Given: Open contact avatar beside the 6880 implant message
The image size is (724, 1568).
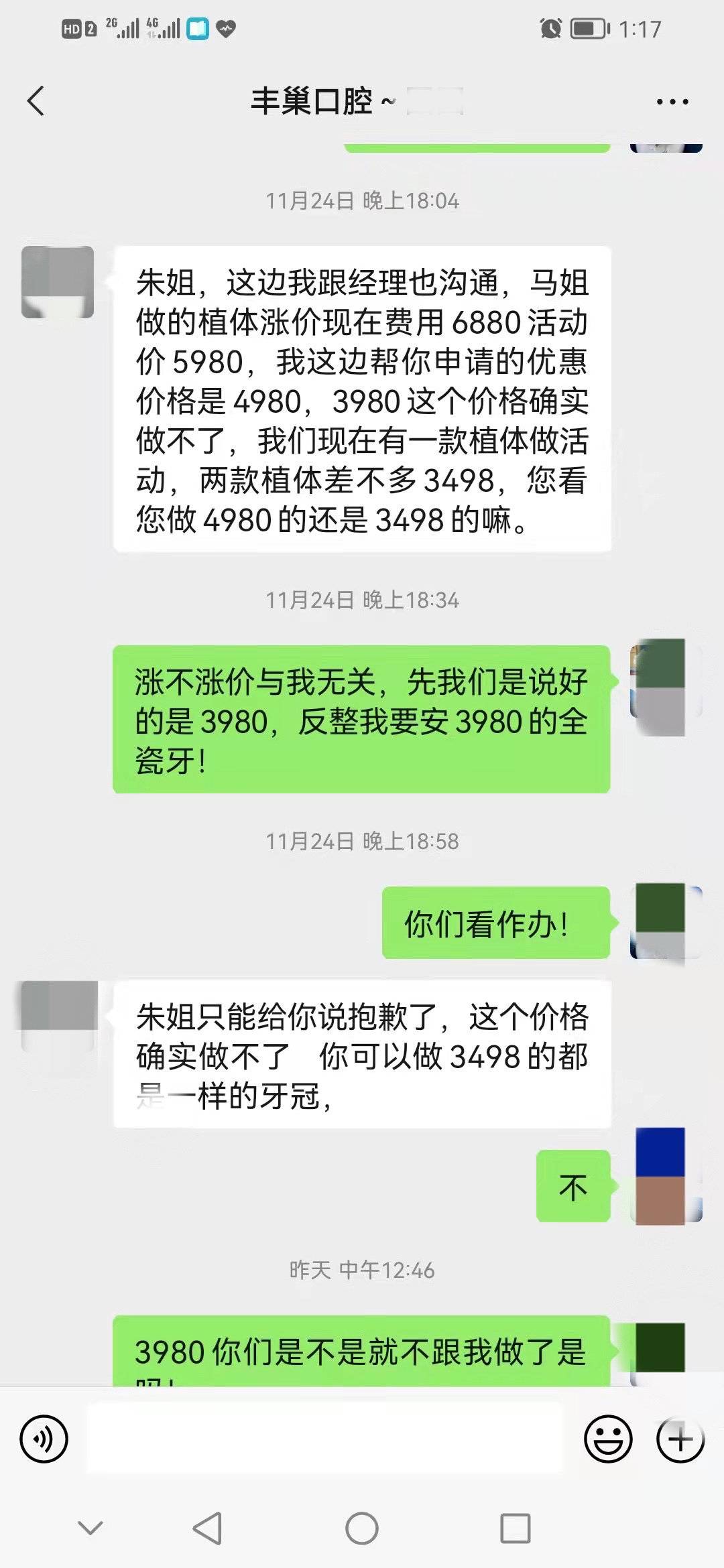Looking at the screenshot, I should pyautogui.click(x=58, y=281).
